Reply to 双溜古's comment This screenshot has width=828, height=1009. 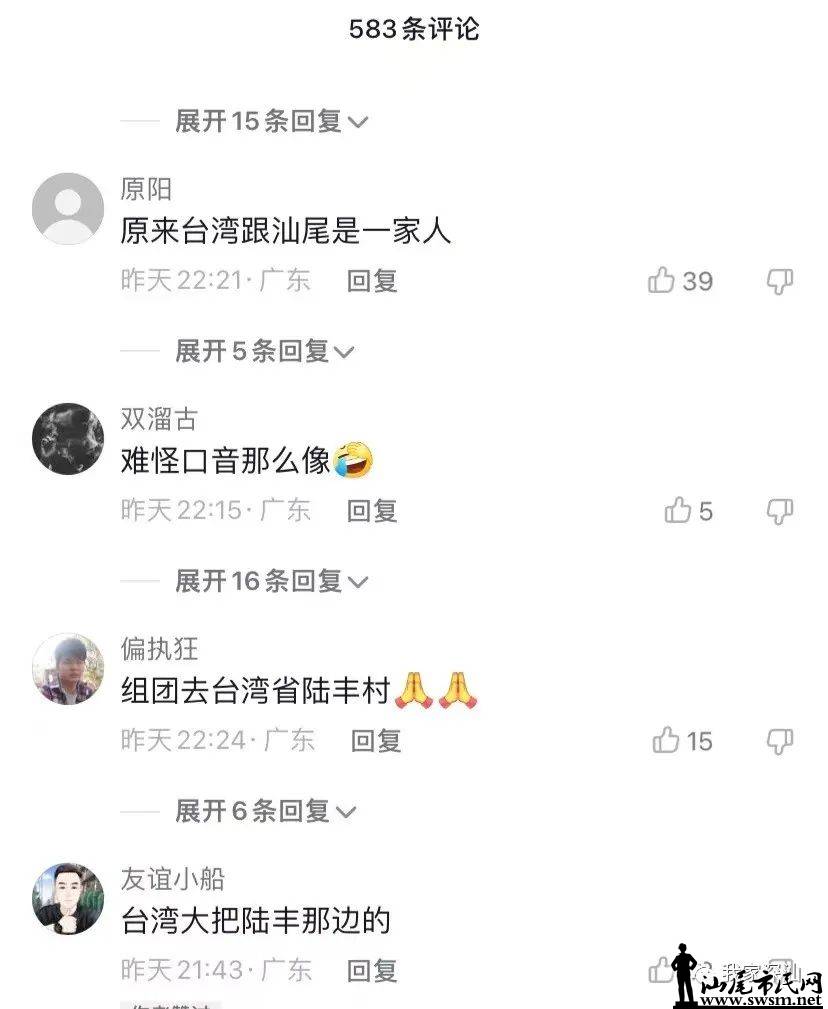coord(372,511)
